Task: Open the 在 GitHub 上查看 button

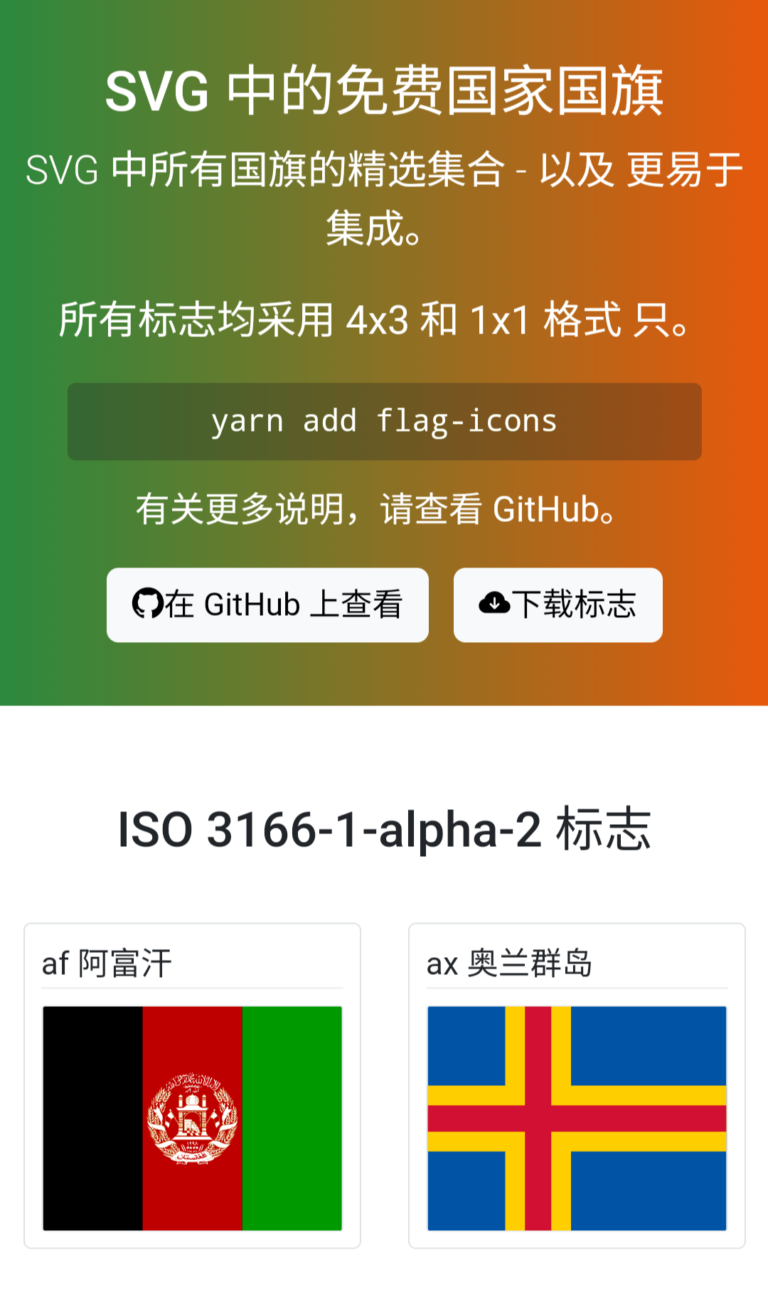Action: 267,605
